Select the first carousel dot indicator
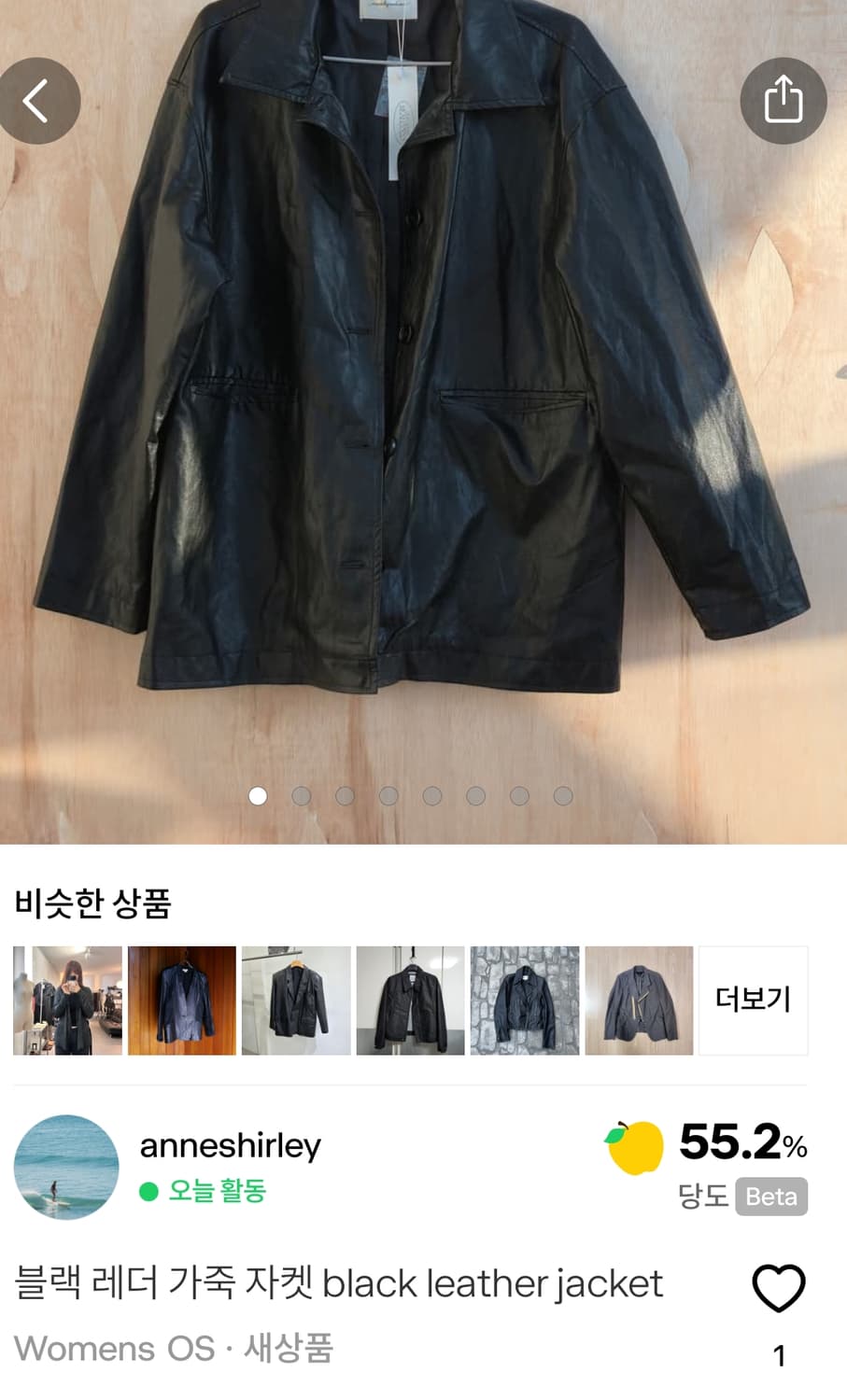This screenshot has height=1400, width=847. click(x=259, y=796)
